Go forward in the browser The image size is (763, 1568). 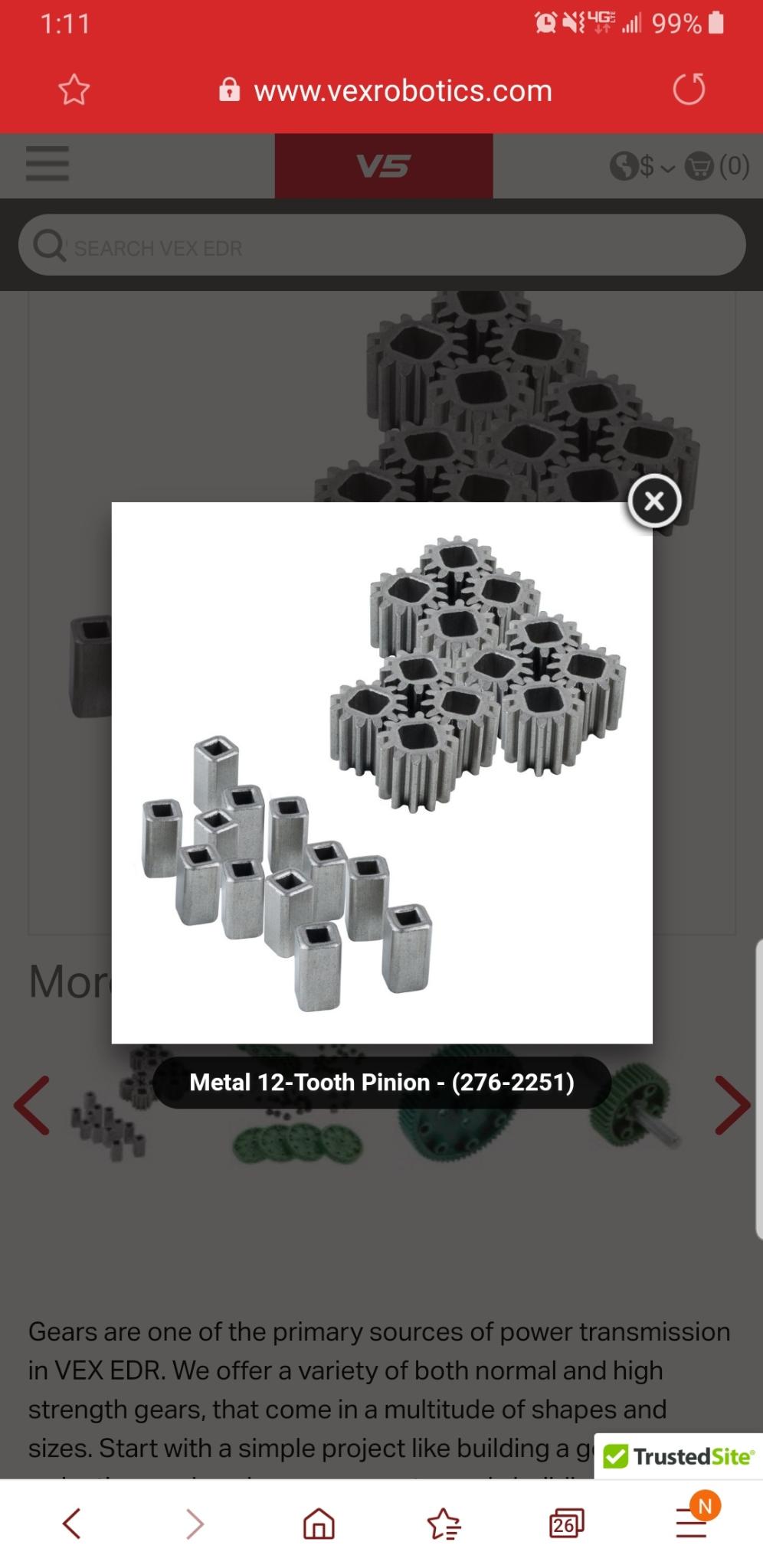(195, 1524)
